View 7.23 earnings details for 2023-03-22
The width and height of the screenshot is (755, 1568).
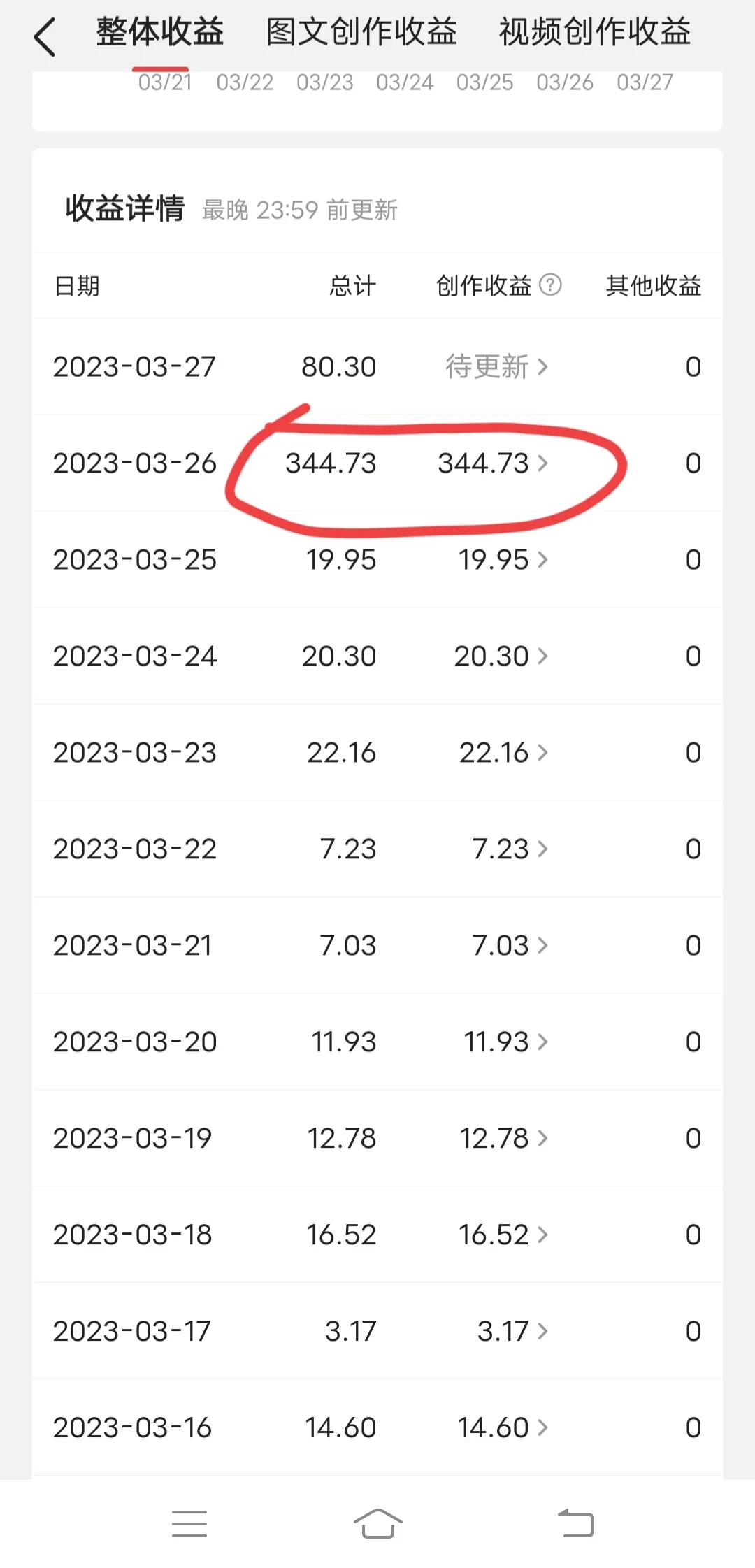510,849
